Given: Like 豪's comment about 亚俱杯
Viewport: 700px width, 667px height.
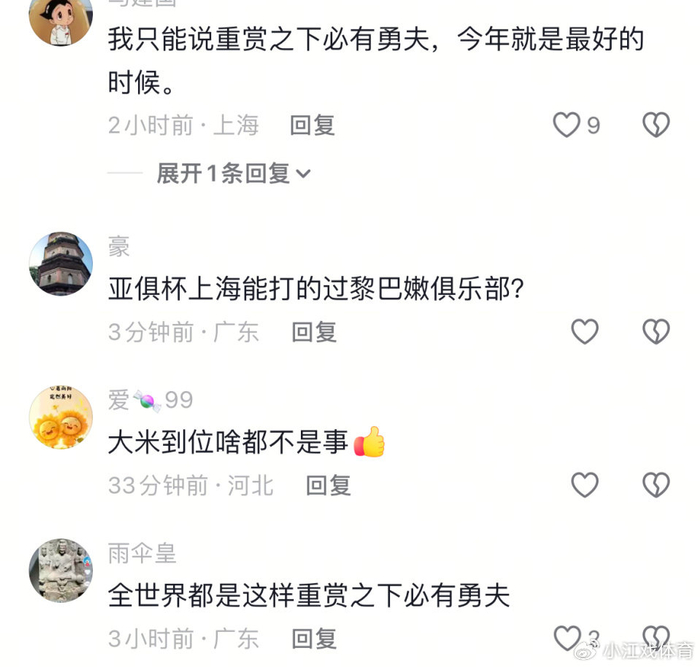Looking at the screenshot, I should (x=585, y=332).
